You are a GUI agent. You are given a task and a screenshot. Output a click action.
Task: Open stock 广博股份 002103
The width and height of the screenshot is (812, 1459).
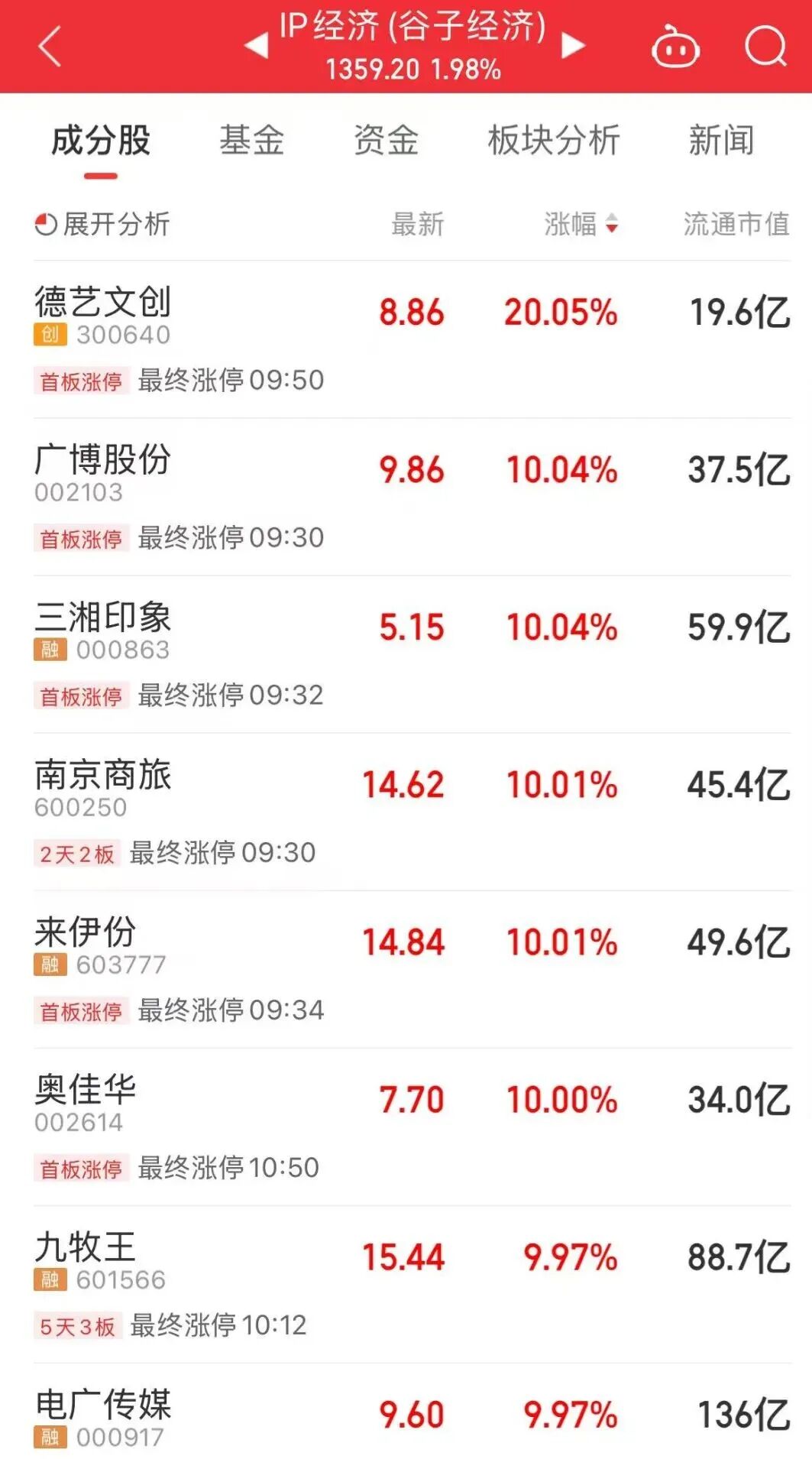(103, 471)
